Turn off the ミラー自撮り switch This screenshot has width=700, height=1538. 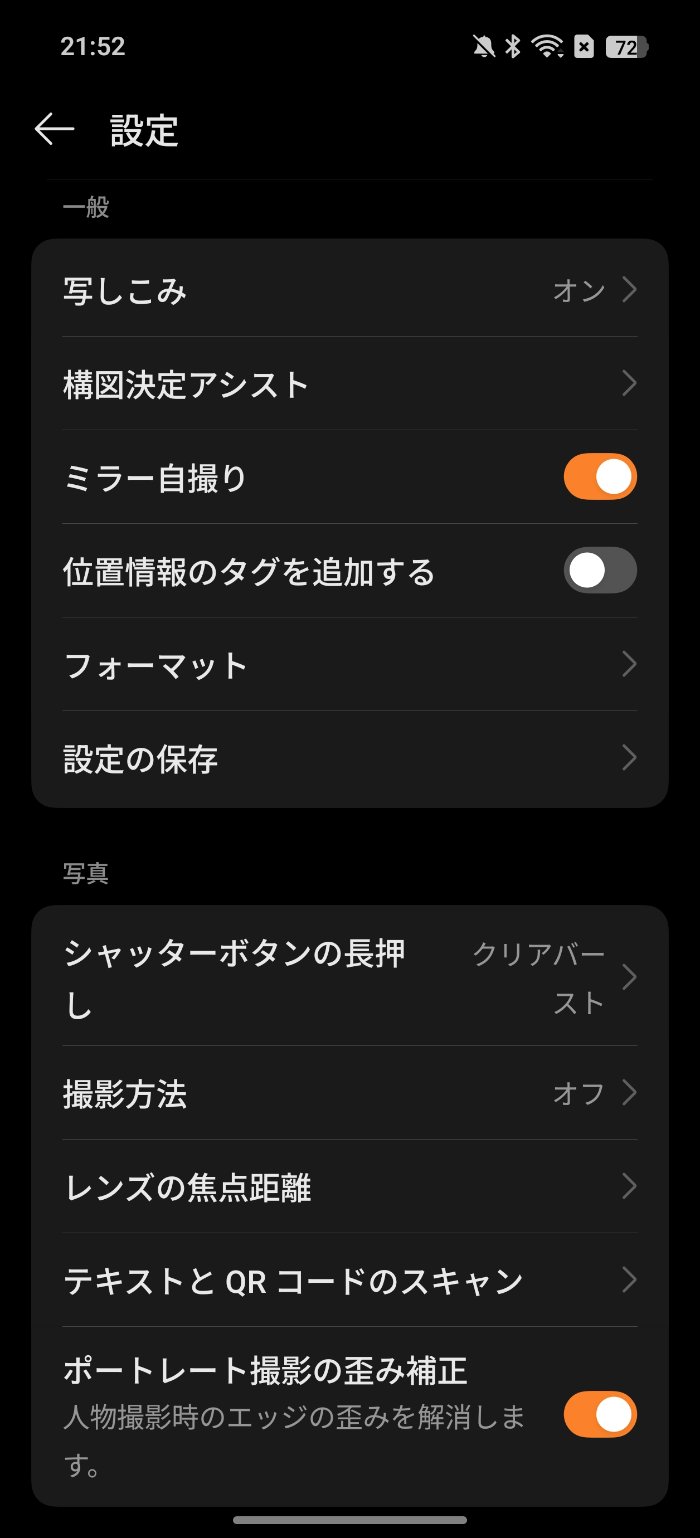[x=600, y=478]
